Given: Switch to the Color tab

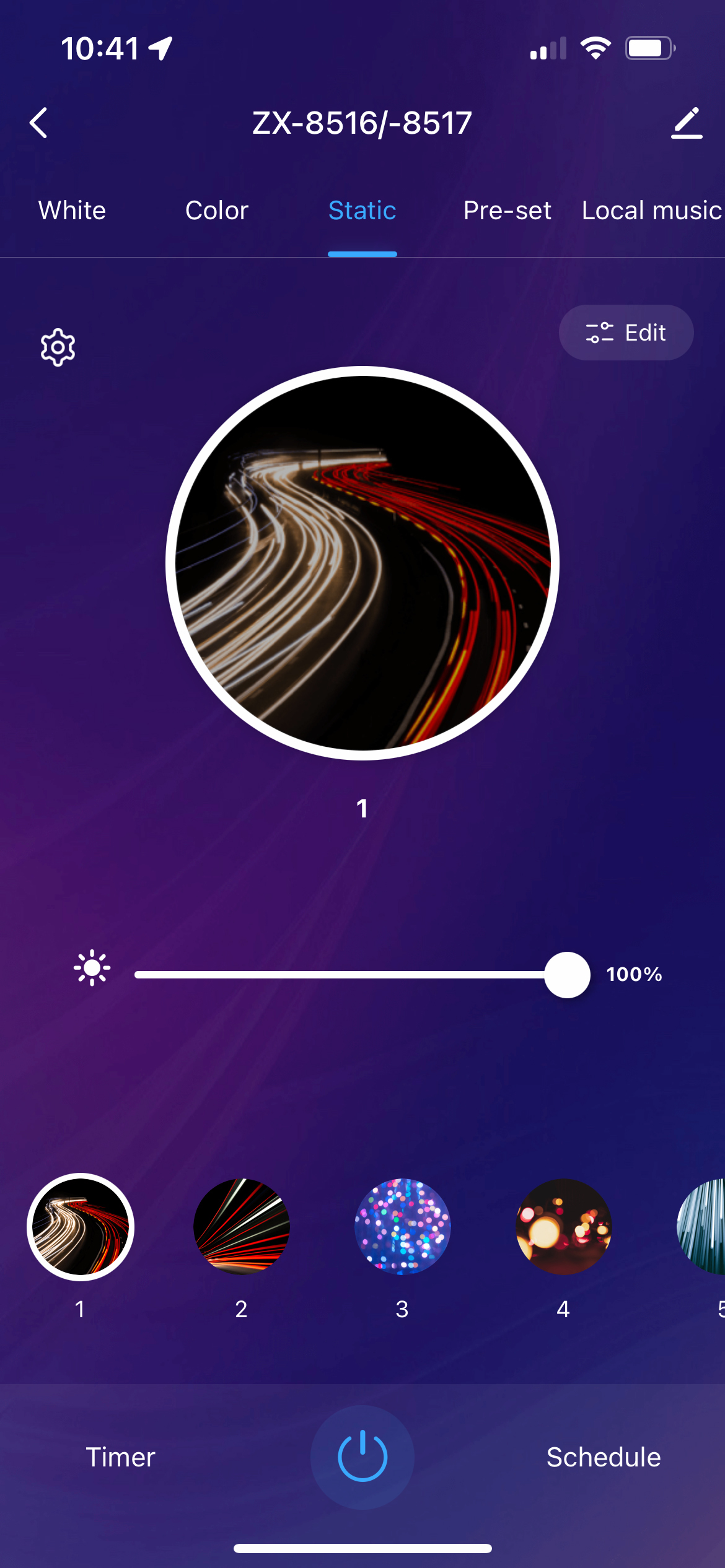Looking at the screenshot, I should coord(217,211).
